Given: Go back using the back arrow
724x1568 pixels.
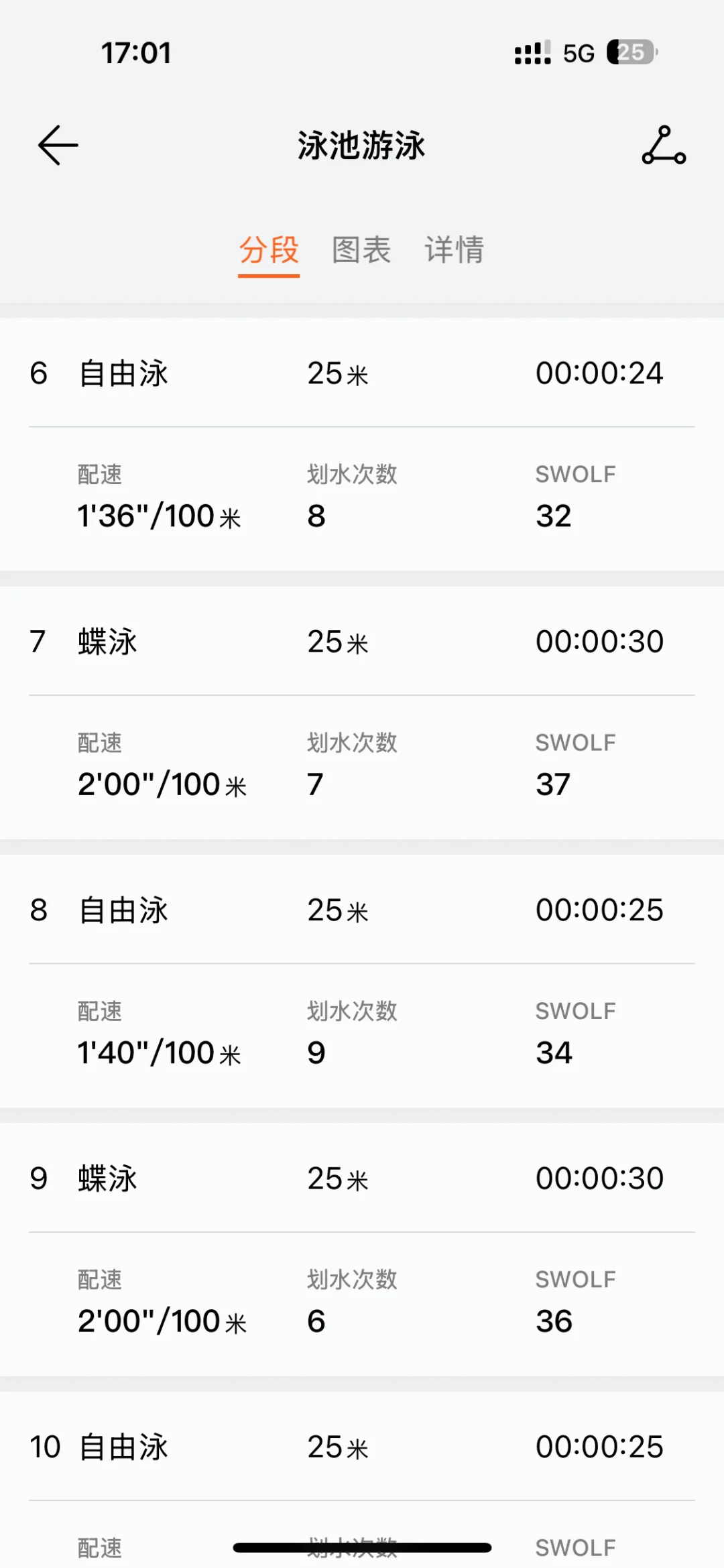Looking at the screenshot, I should pyautogui.click(x=58, y=145).
